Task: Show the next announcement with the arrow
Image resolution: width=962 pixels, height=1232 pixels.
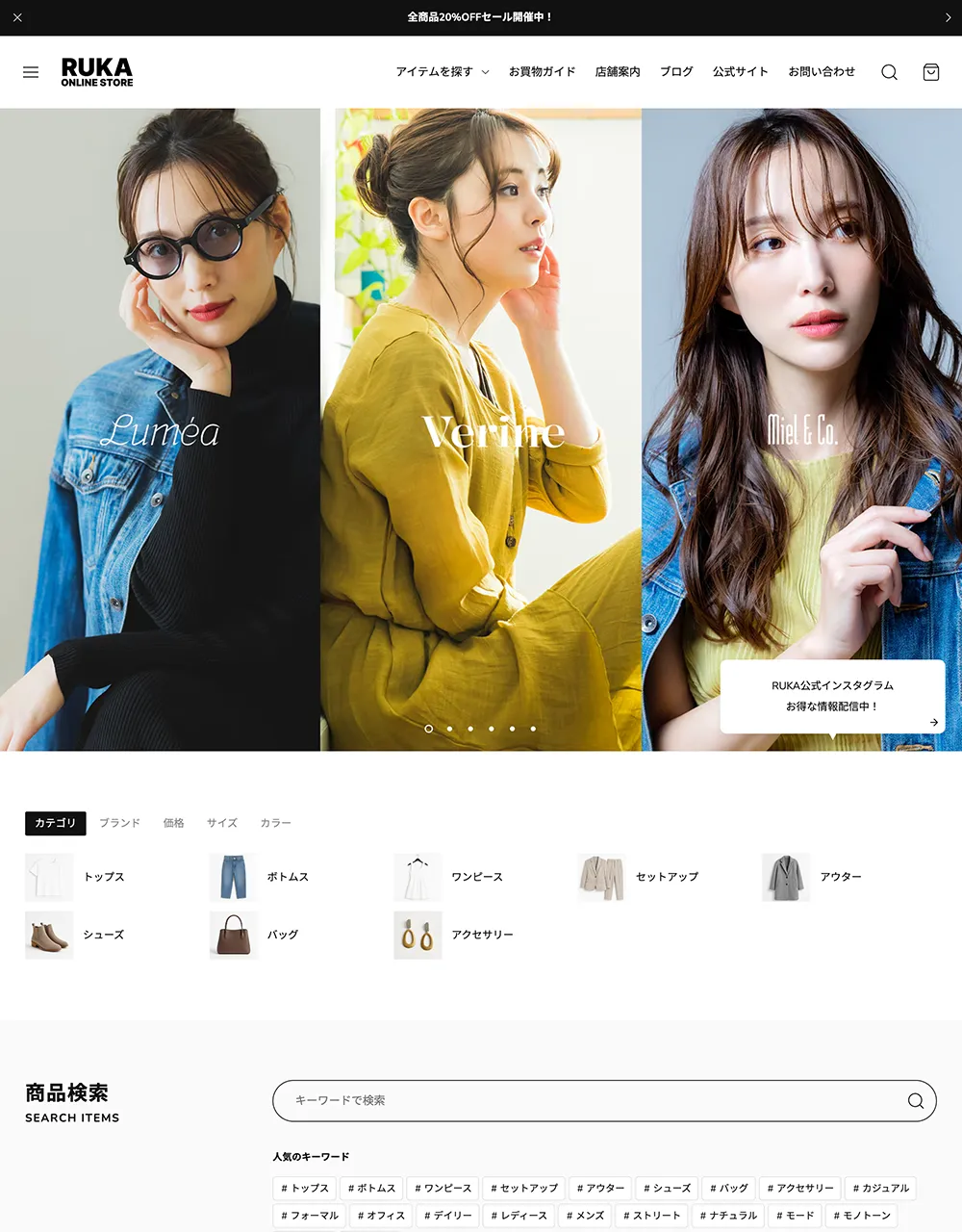Action: tap(948, 17)
